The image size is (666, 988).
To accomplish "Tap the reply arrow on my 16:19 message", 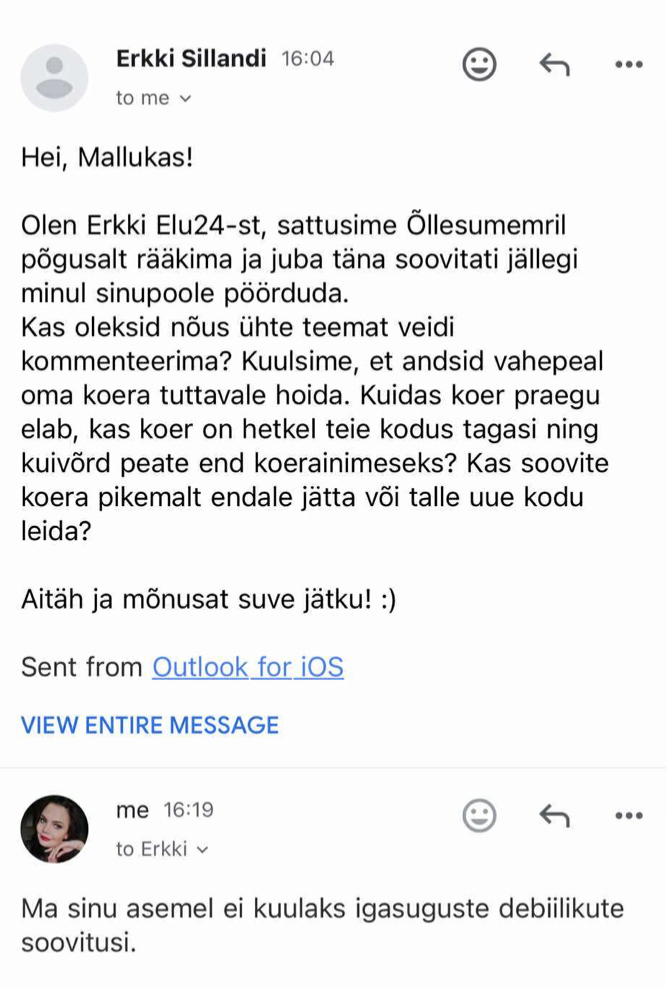I will (x=554, y=816).
